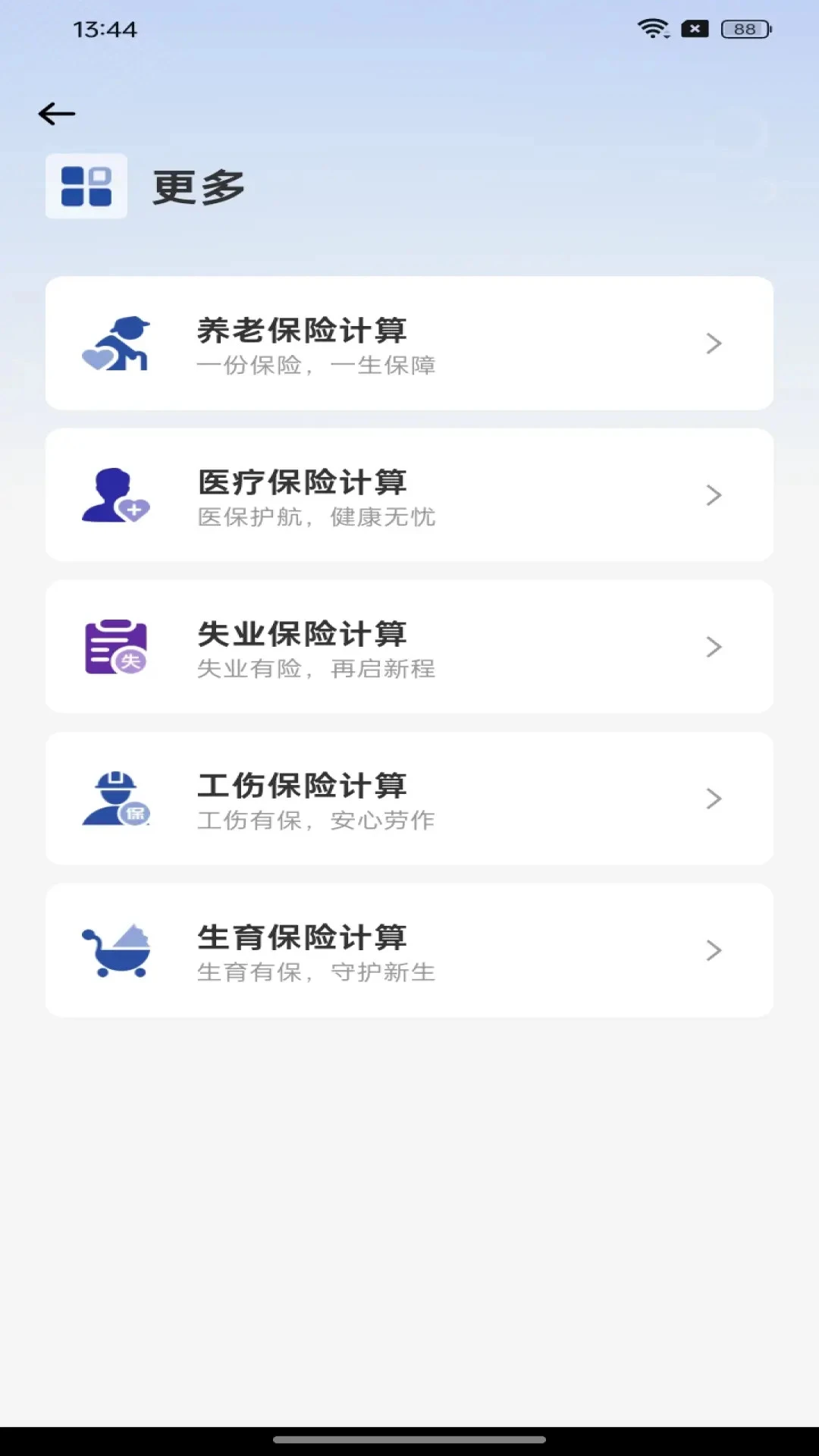Expand the 养老保险计算 row chevron
The width and height of the screenshot is (819, 1456).
coord(714,344)
